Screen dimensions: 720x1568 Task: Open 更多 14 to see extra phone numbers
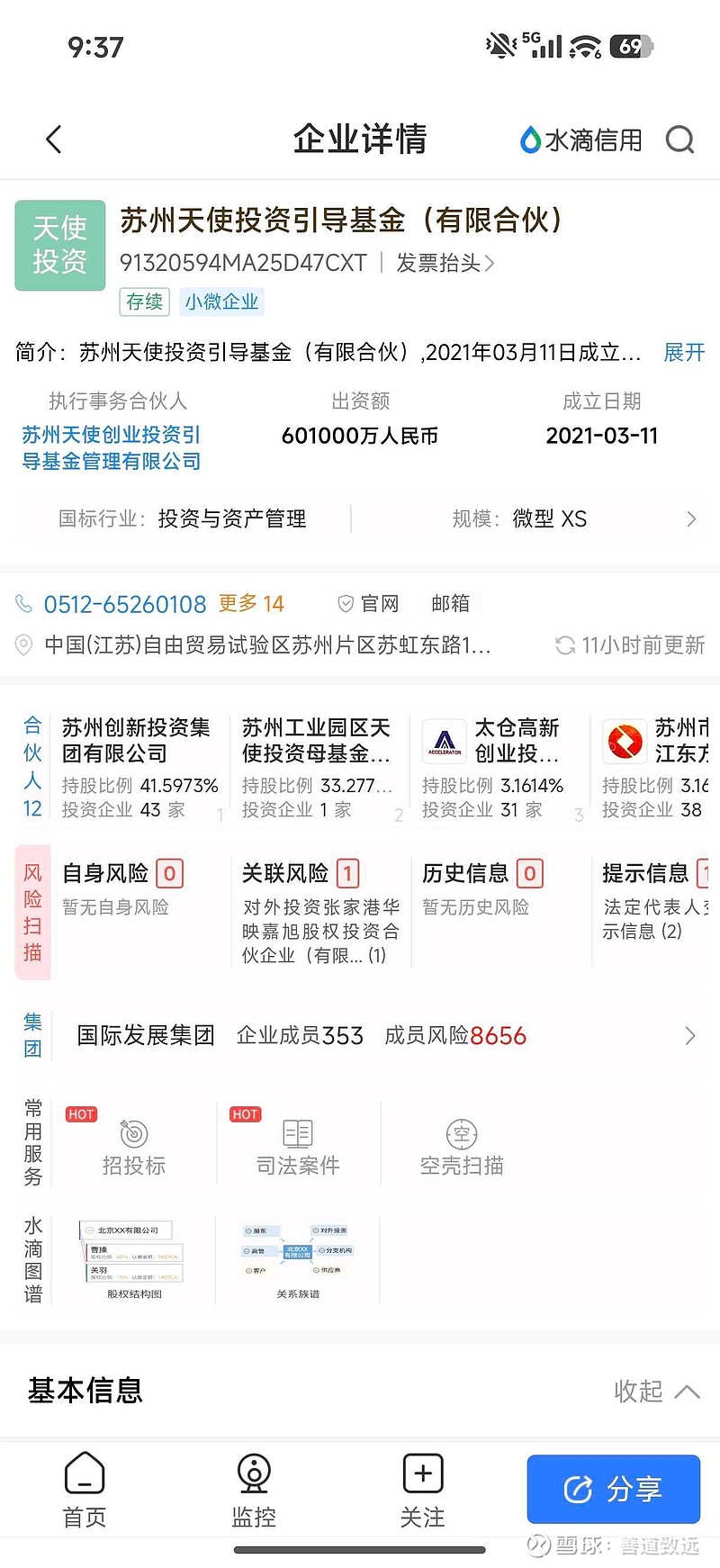click(251, 604)
